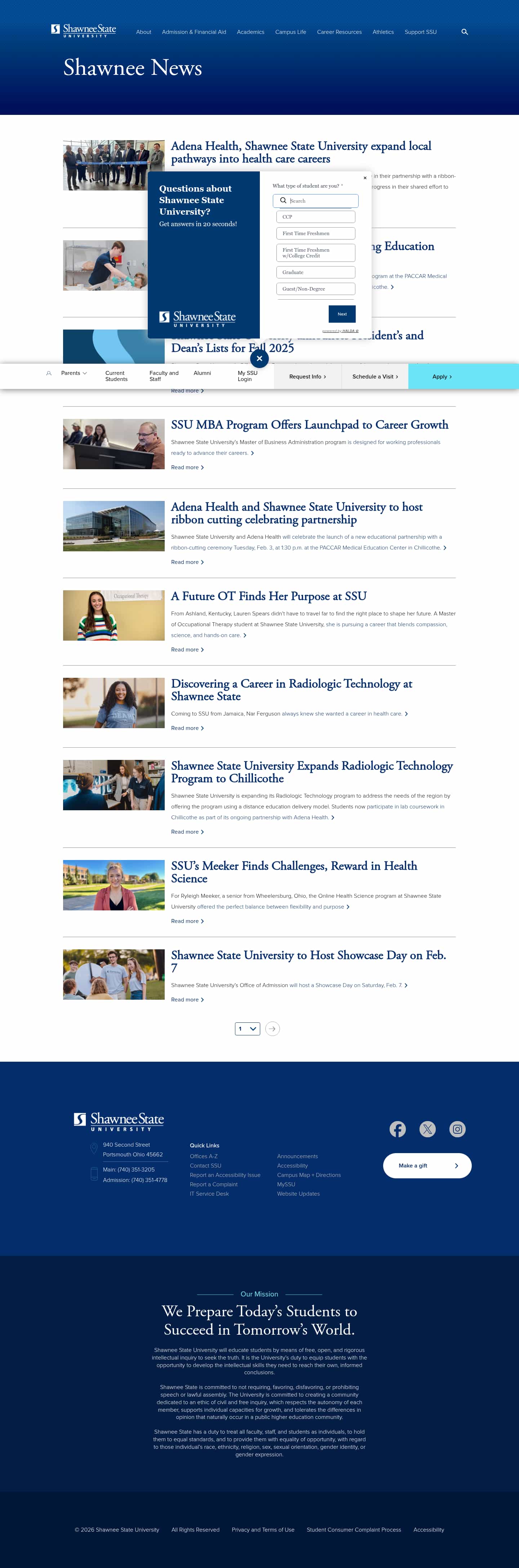The image size is (519, 1568).
Task: Tap the Apply button
Action: coord(442,377)
